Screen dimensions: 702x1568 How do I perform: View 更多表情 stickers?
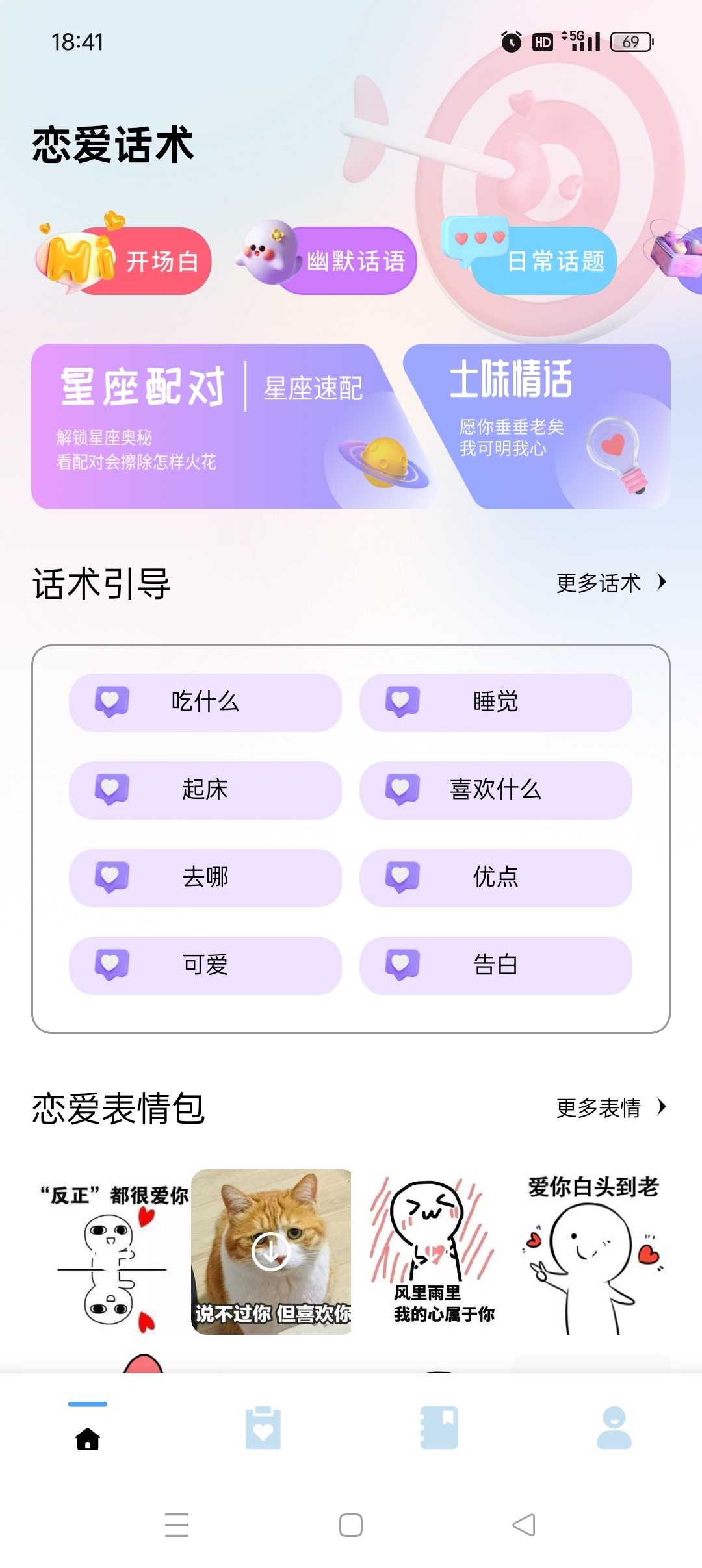point(610,1107)
